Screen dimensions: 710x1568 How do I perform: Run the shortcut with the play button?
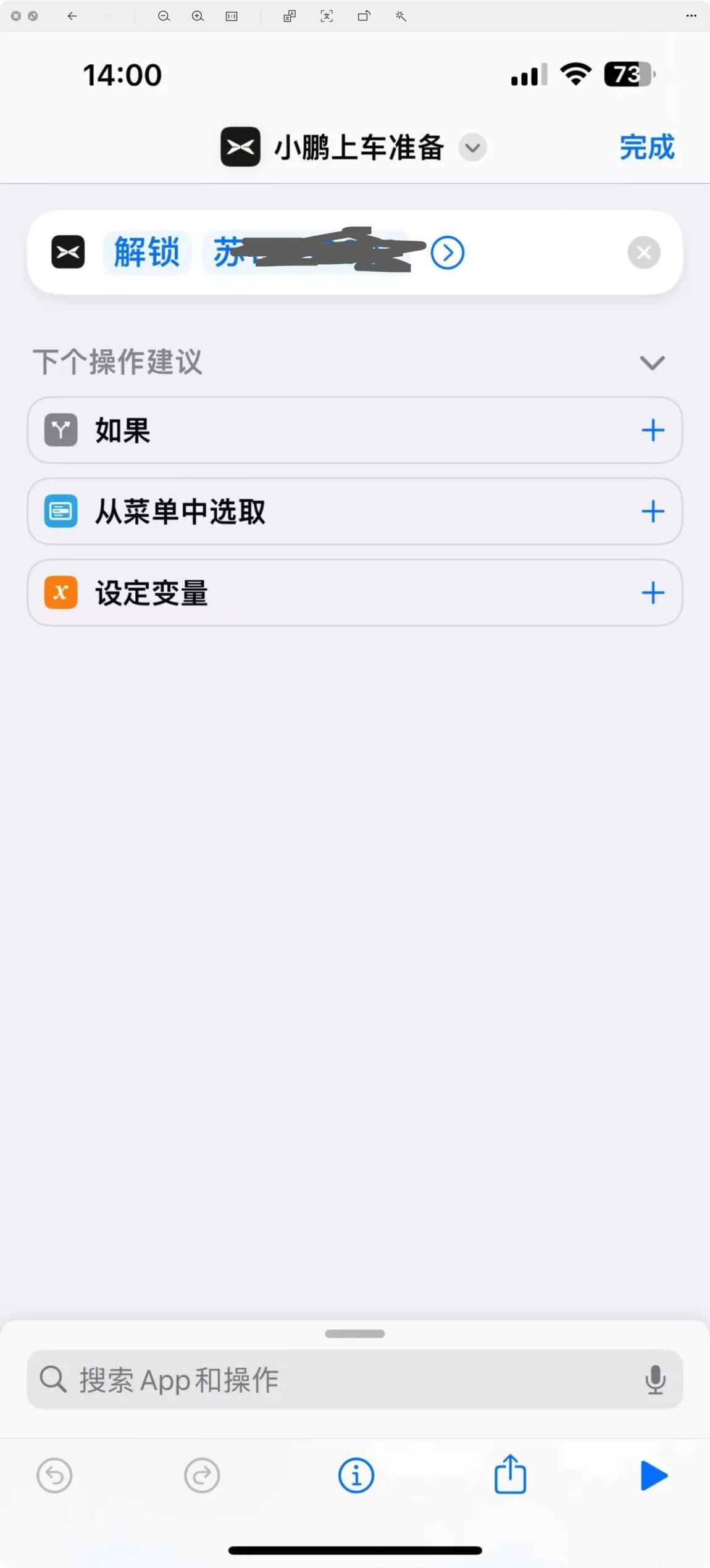(654, 1475)
